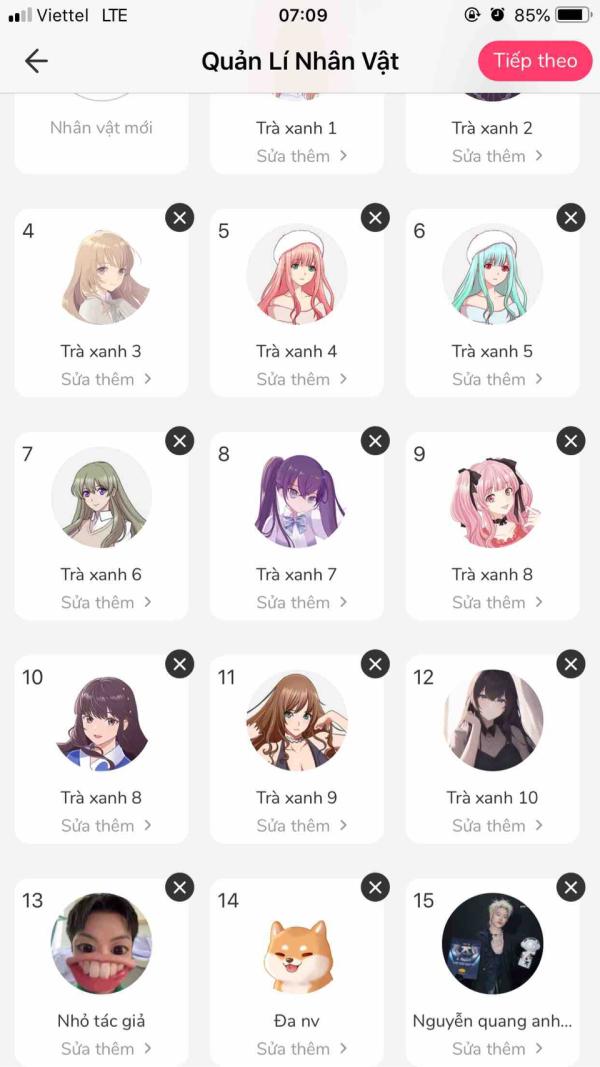Edit more for Trà xanh 6
The width and height of the screenshot is (600, 1067).
tap(106, 602)
